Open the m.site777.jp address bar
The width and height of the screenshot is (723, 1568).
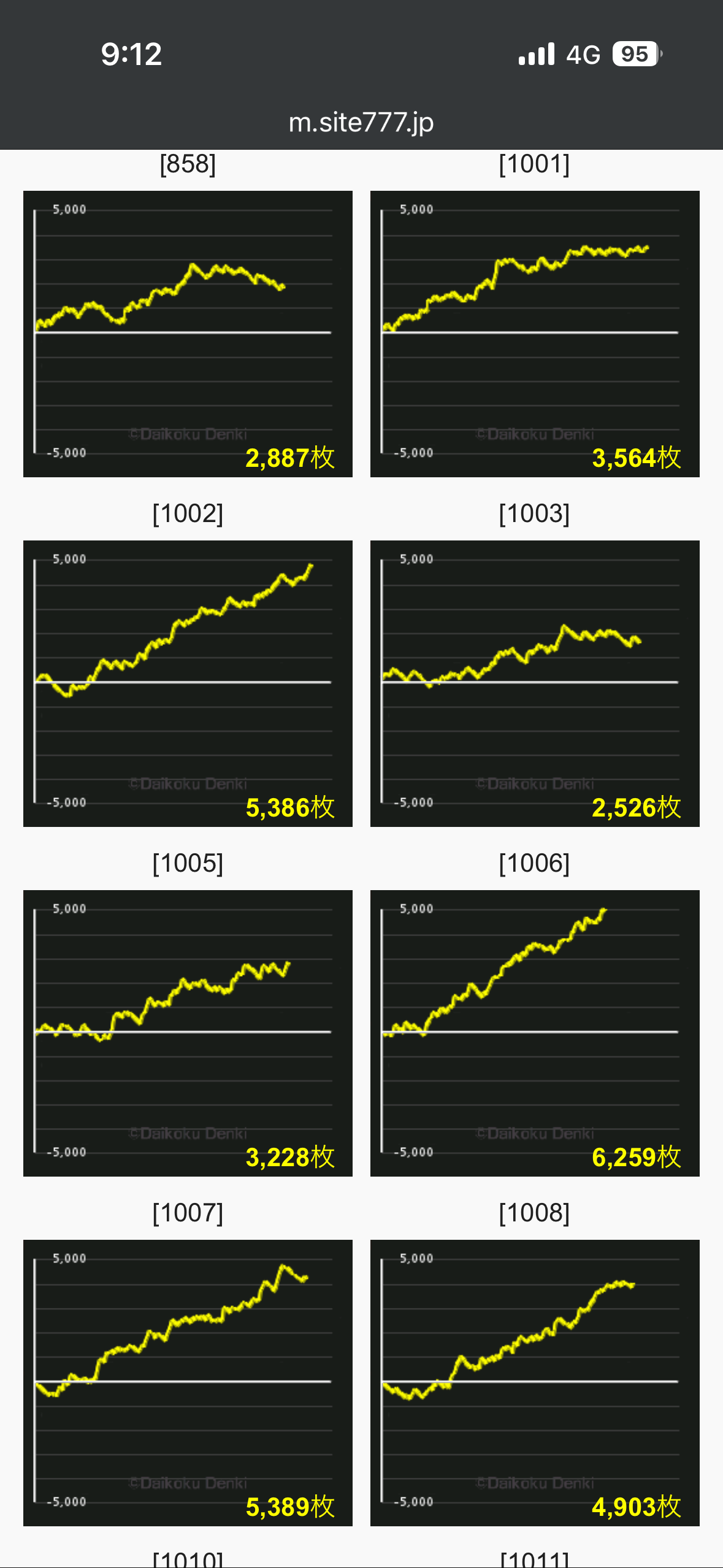point(361,123)
